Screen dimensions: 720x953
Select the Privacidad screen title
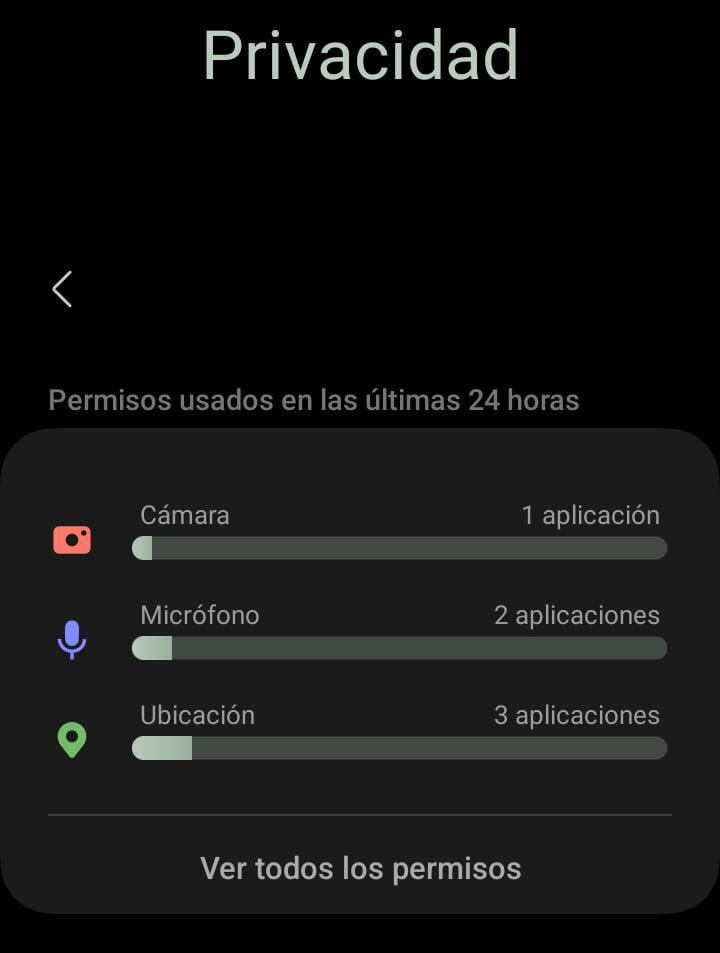tap(360, 57)
